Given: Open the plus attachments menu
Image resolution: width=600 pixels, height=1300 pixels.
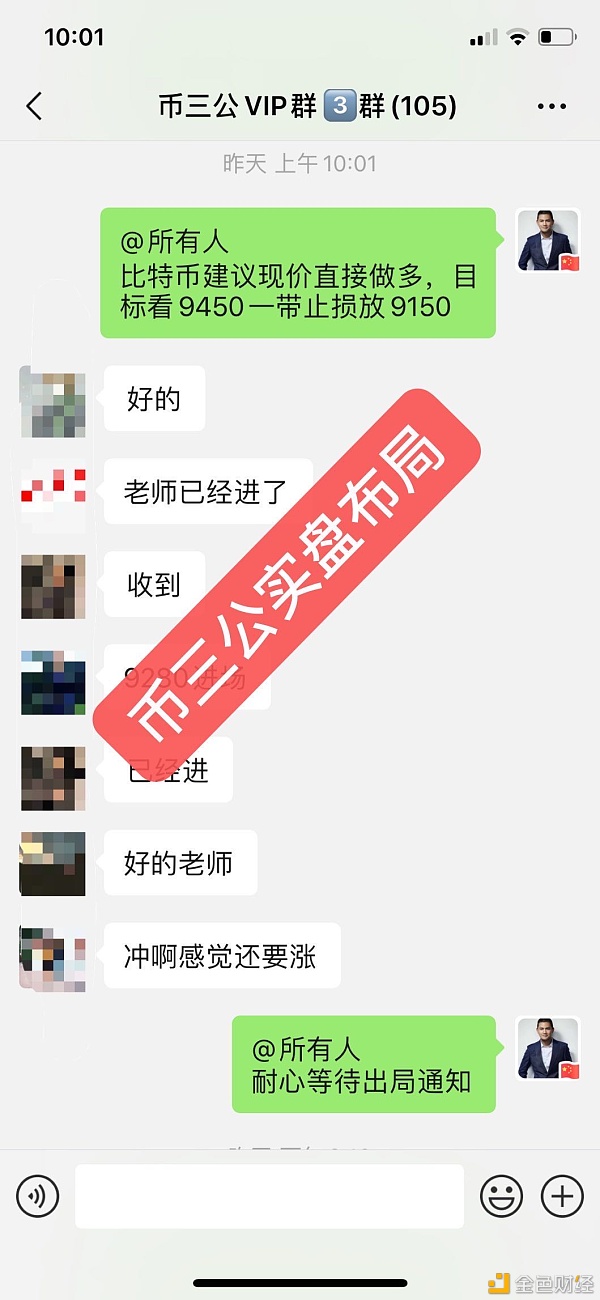Looking at the screenshot, I should (562, 1195).
